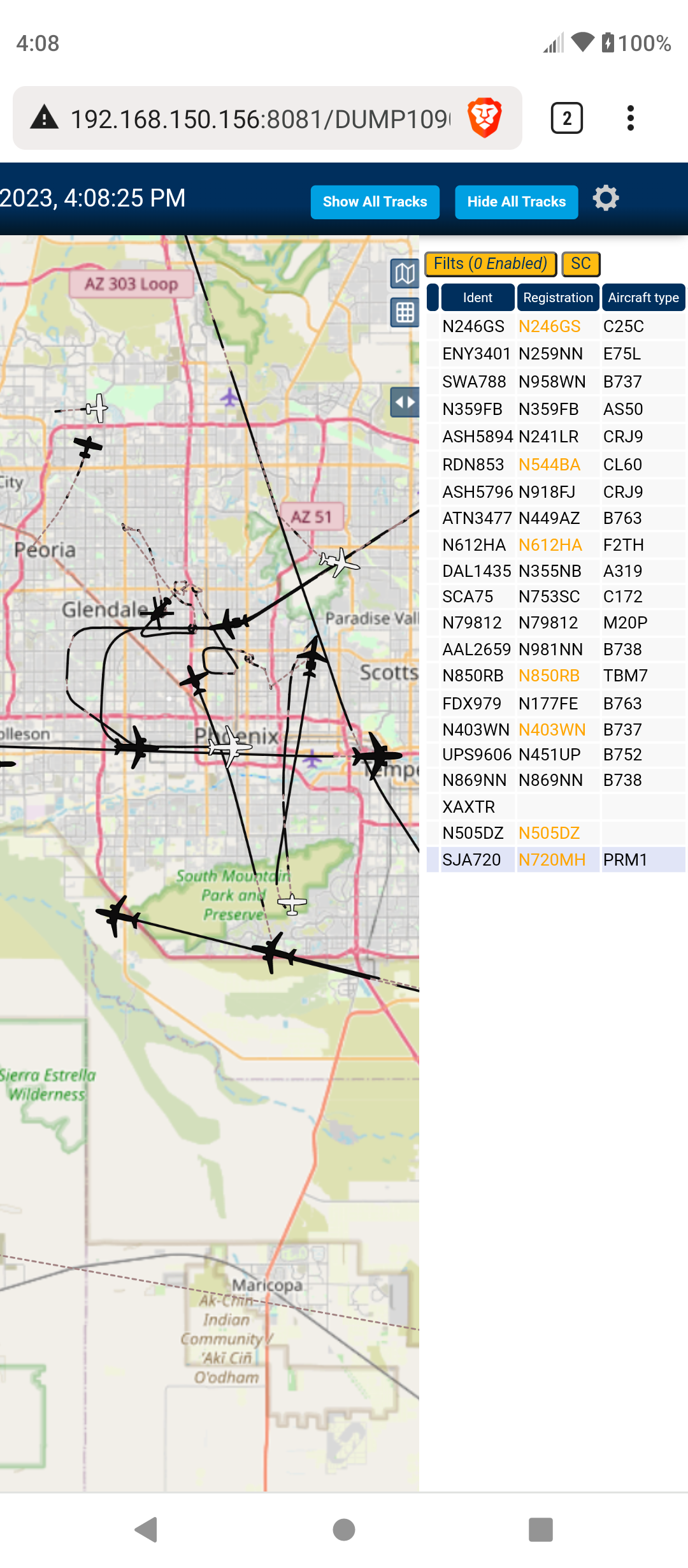The image size is (688, 1568).
Task: Open the browser tab switcher
Action: click(x=566, y=119)
